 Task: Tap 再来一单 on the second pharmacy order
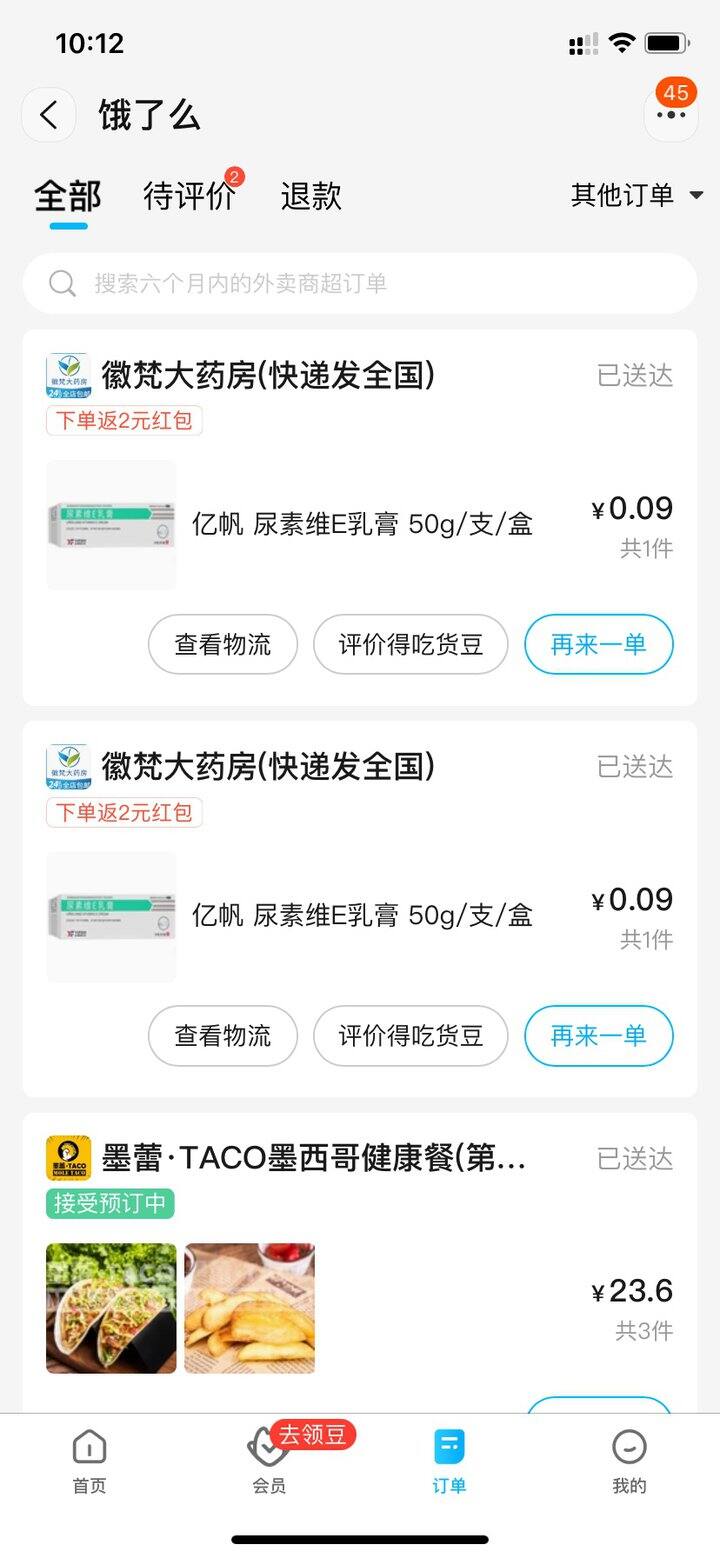pos(599,1035)
